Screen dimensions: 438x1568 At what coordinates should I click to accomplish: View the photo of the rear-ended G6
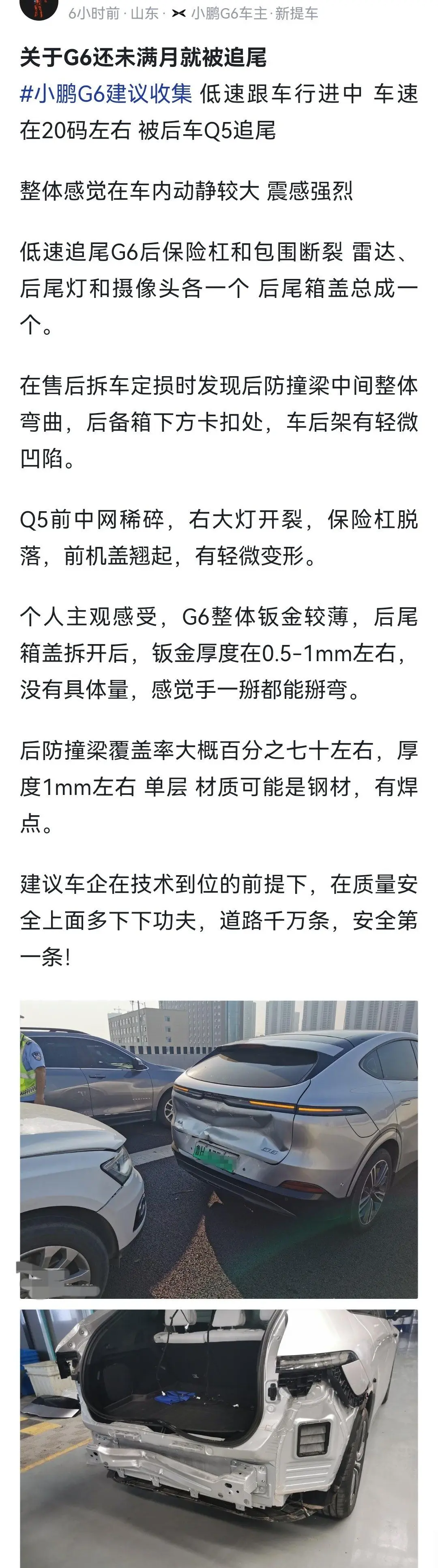pos(219,1150)
